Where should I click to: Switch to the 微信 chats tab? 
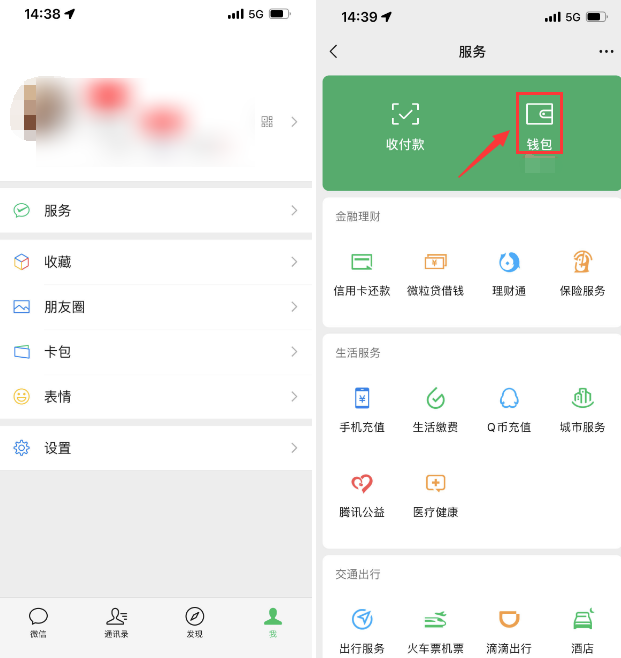point(38,622)
